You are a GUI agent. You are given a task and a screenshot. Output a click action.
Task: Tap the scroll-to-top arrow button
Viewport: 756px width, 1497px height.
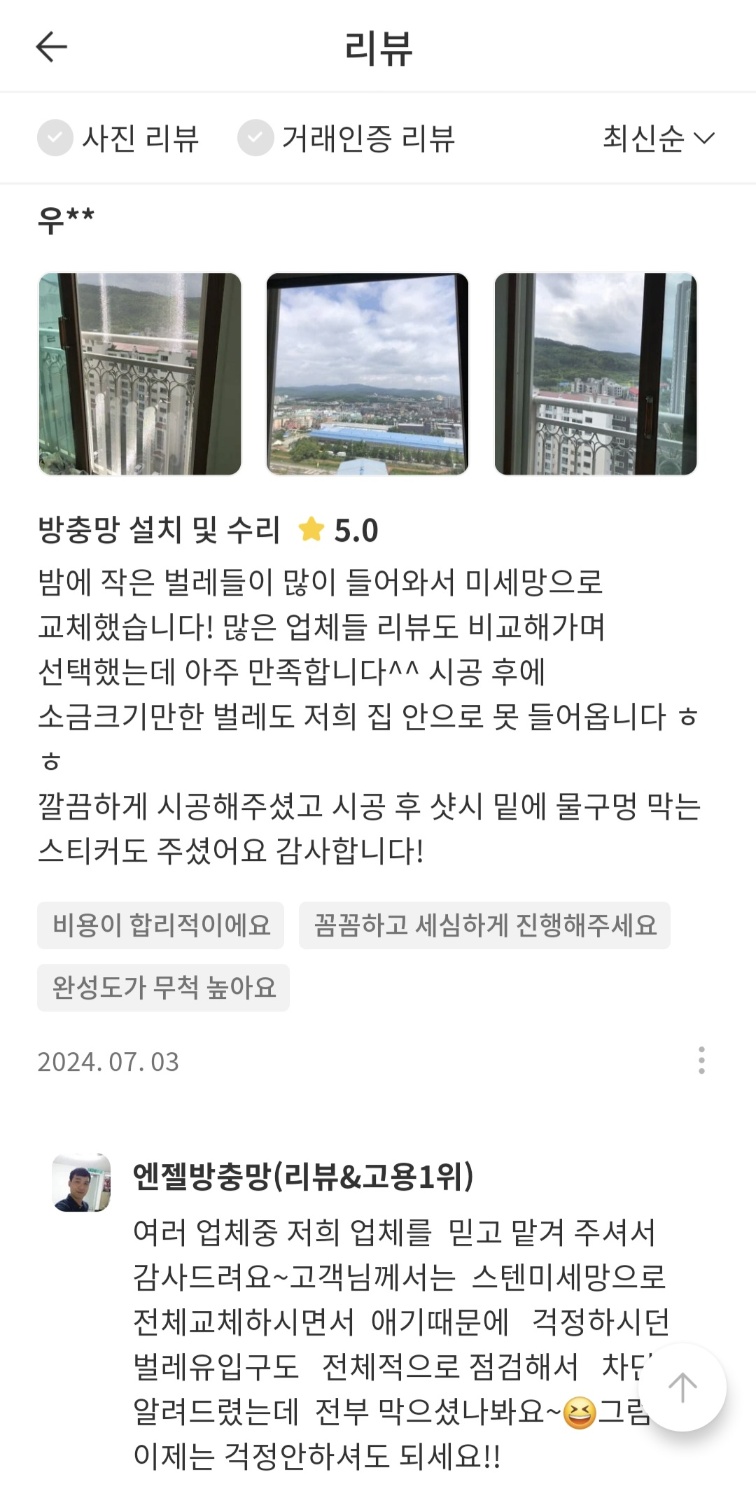[x=683, y=1387]
